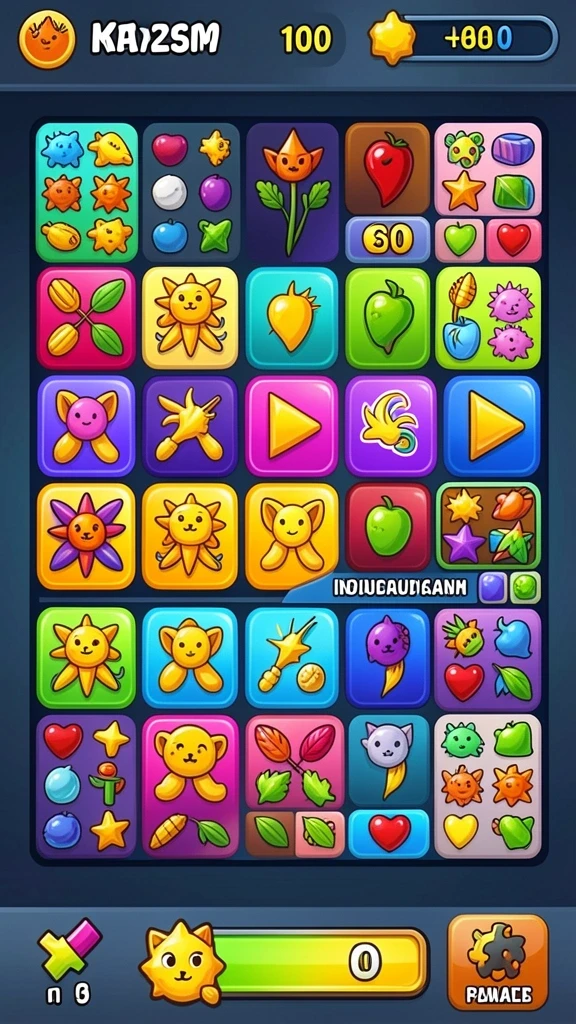
Task: Select the pink tile with yellow play arrow
Action: [x=291, y=426]
